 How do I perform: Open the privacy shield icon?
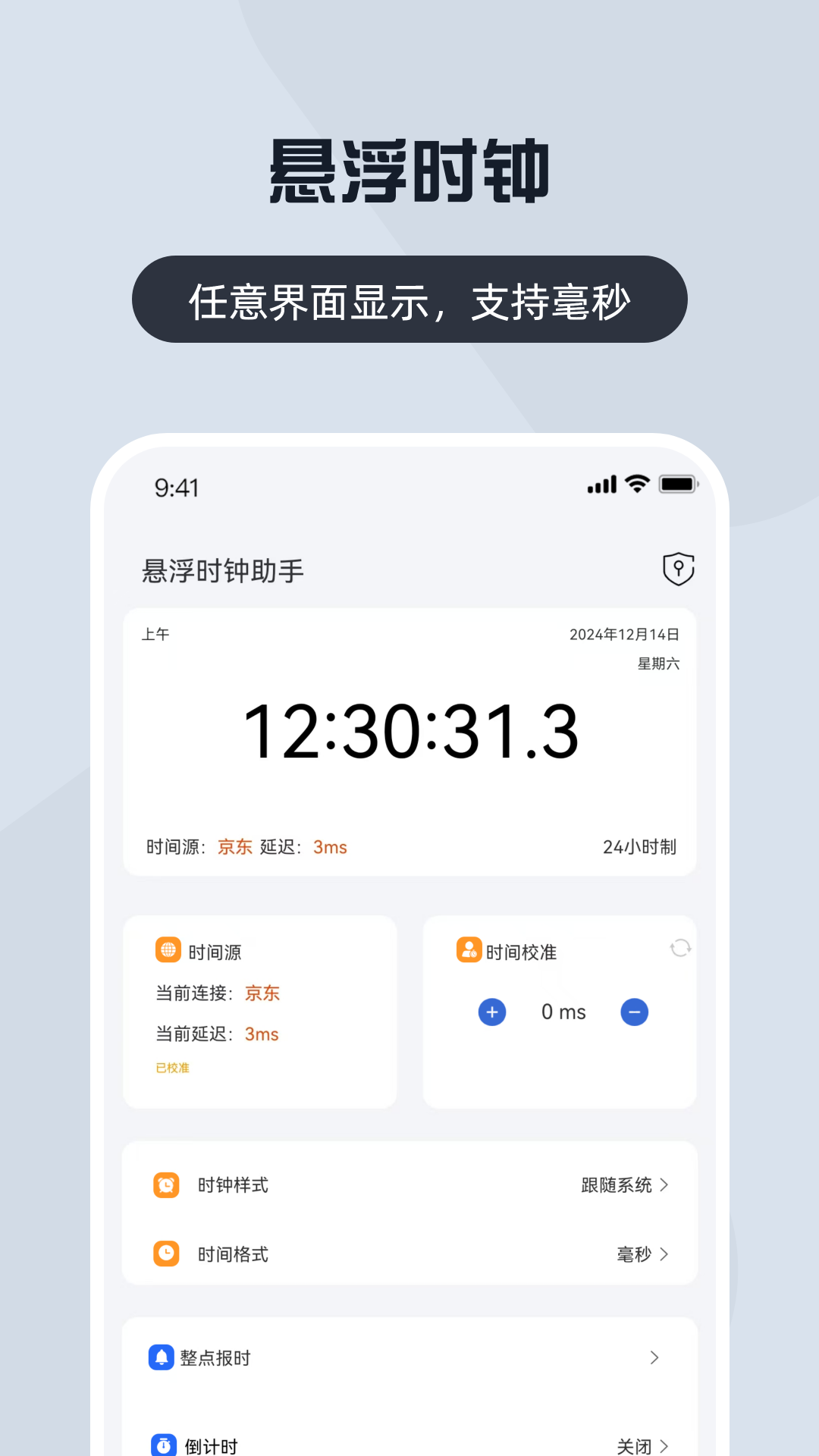click(677, 570)
